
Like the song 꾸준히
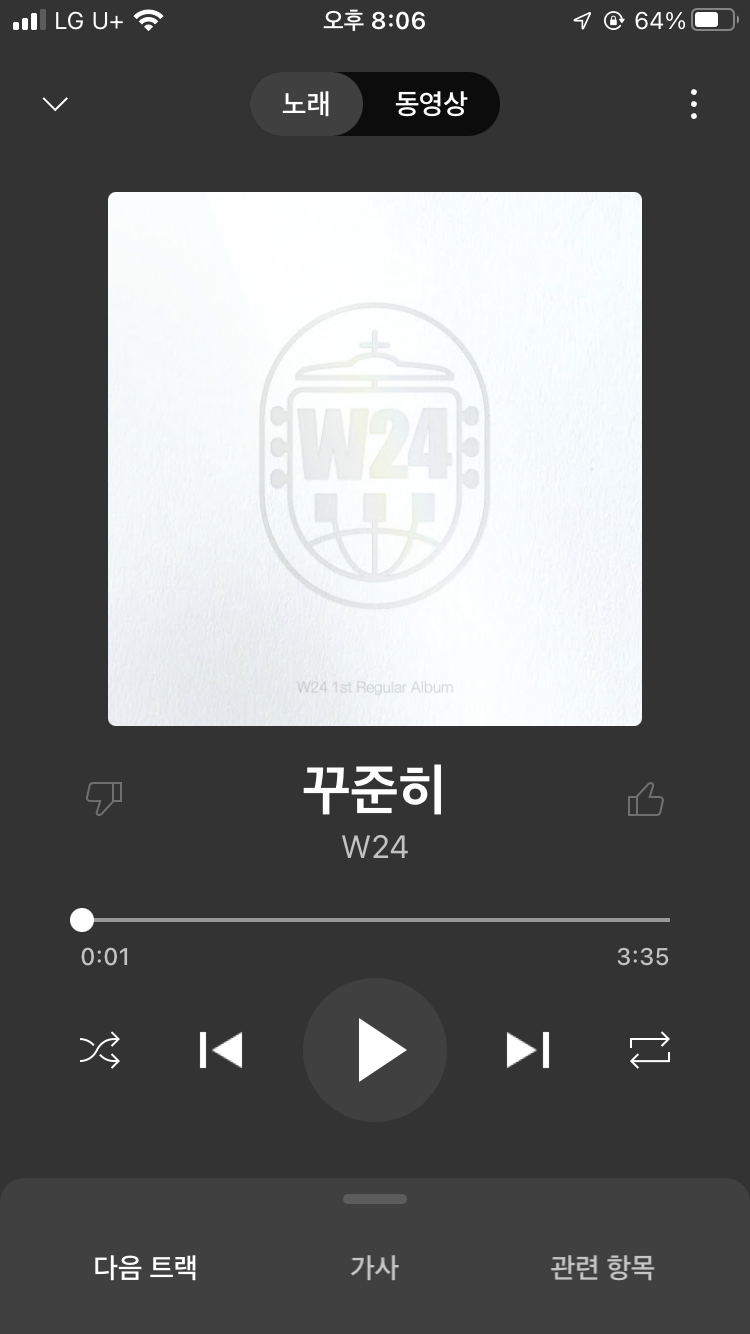(x=645, y=799)
